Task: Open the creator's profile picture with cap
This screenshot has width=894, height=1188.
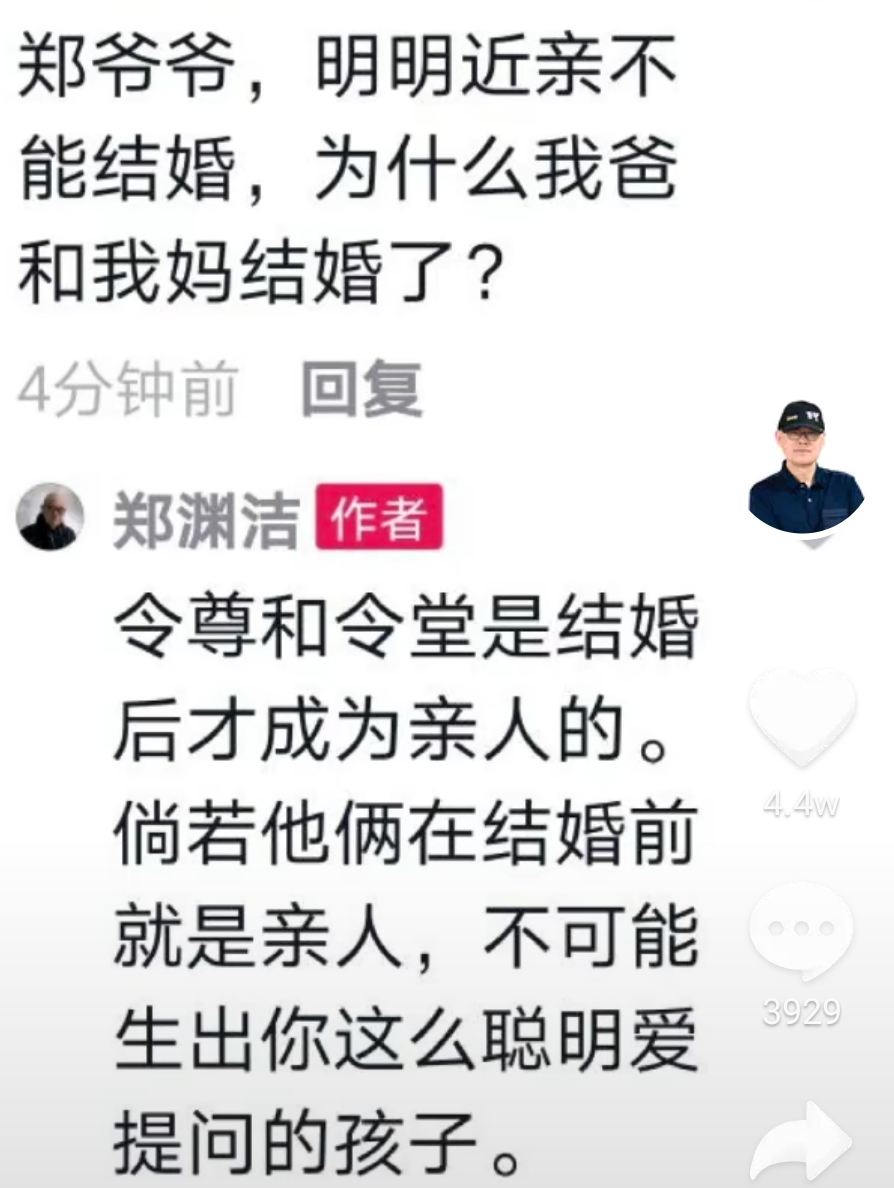Action: [806, 467]
